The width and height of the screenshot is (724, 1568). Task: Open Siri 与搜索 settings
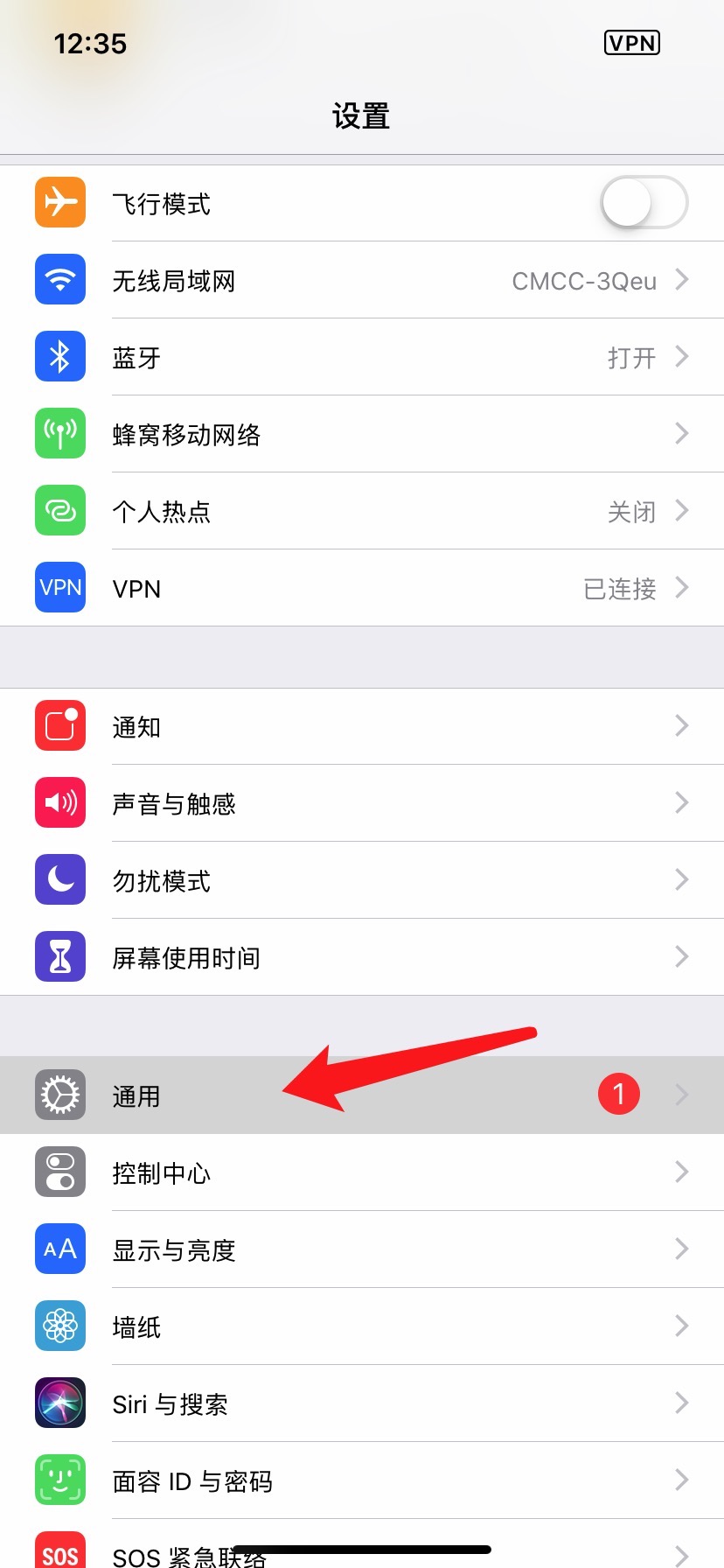(362, 1404)
